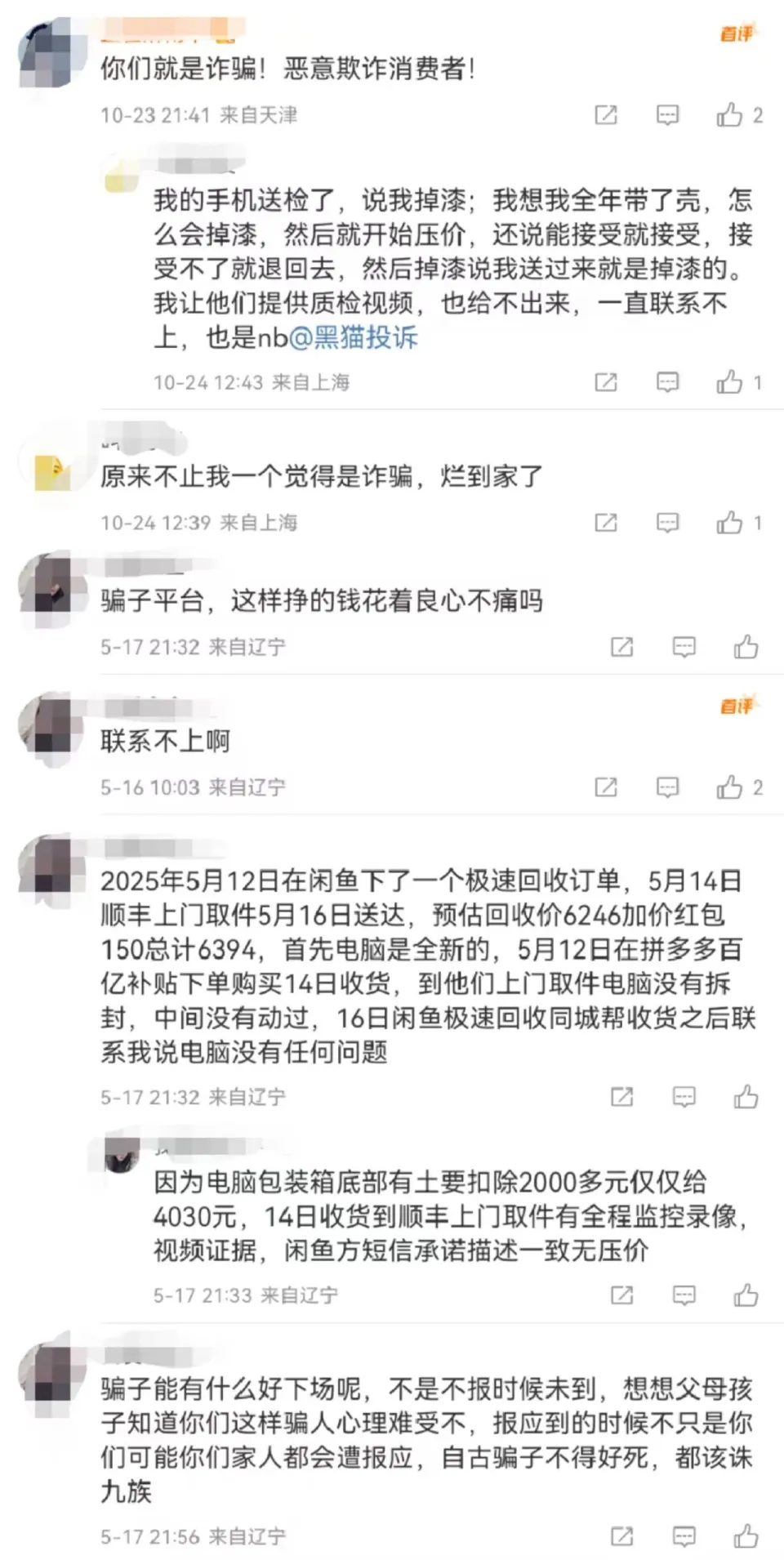Like the comment "你们就是诈骗"
The width and height of the screenshot is (784, 1560).
729,115
